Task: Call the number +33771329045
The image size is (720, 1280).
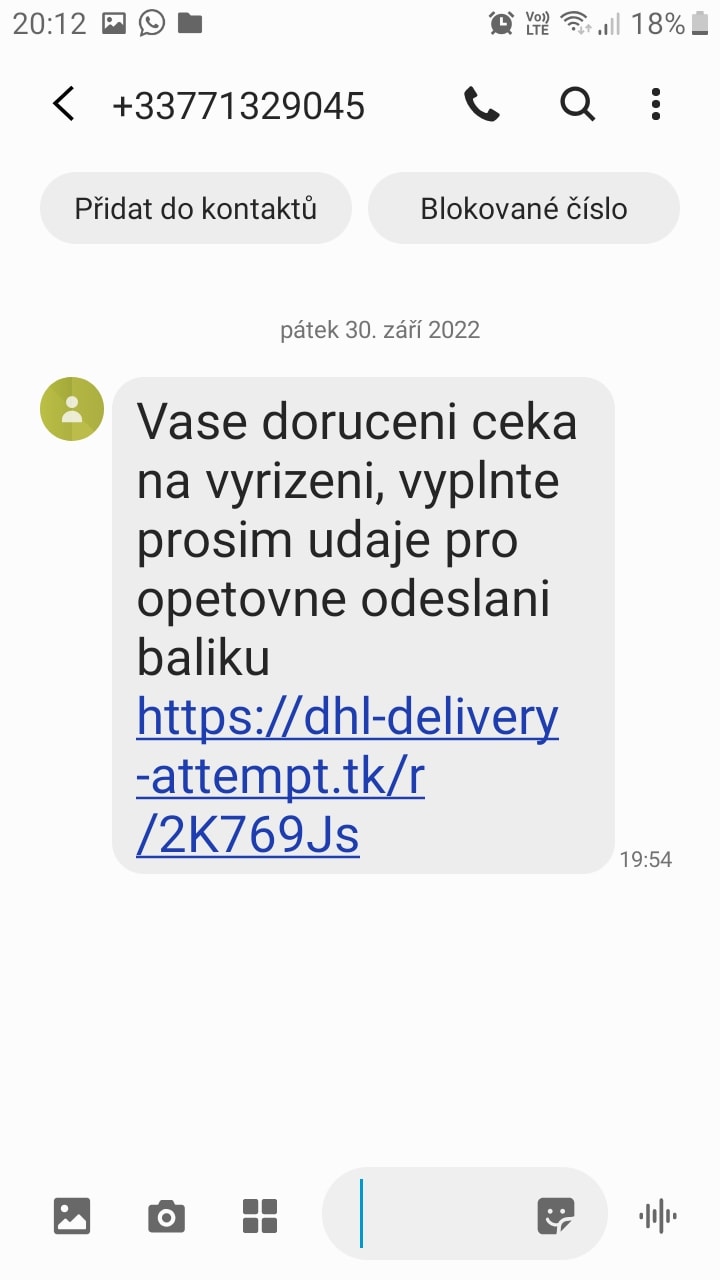Action: 481,104
